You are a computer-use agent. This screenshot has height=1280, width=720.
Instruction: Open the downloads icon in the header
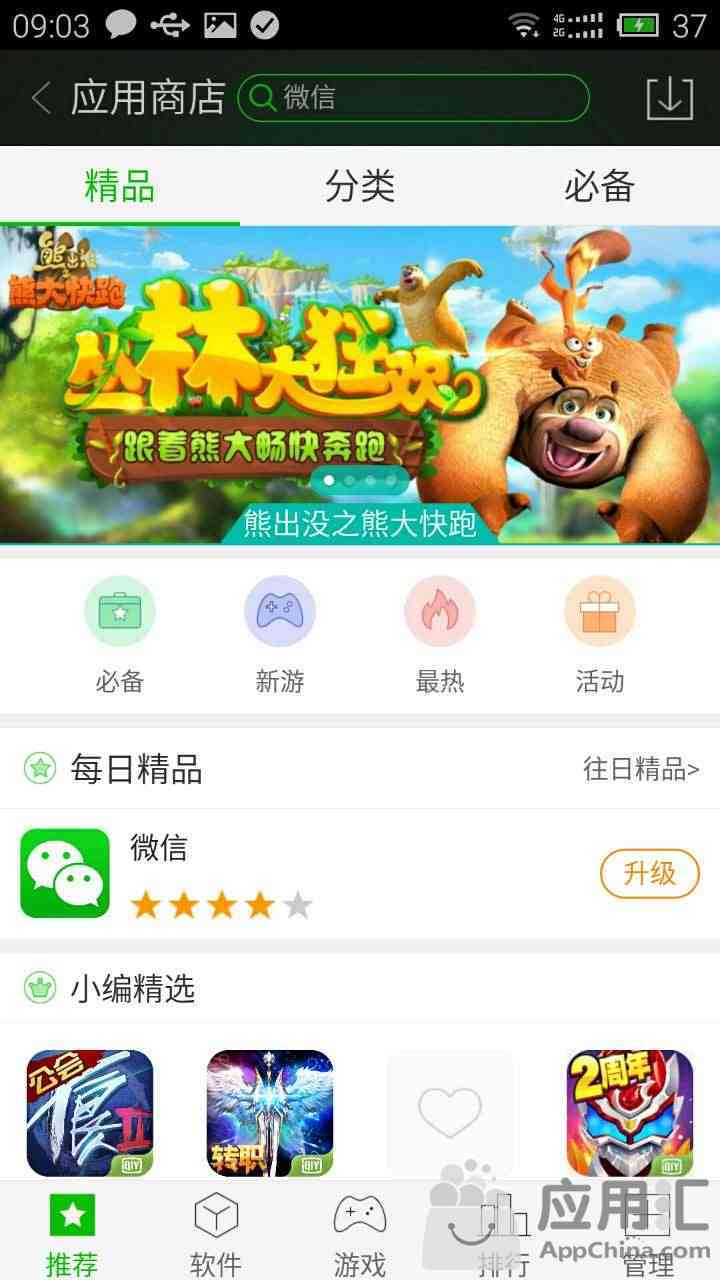670,98
